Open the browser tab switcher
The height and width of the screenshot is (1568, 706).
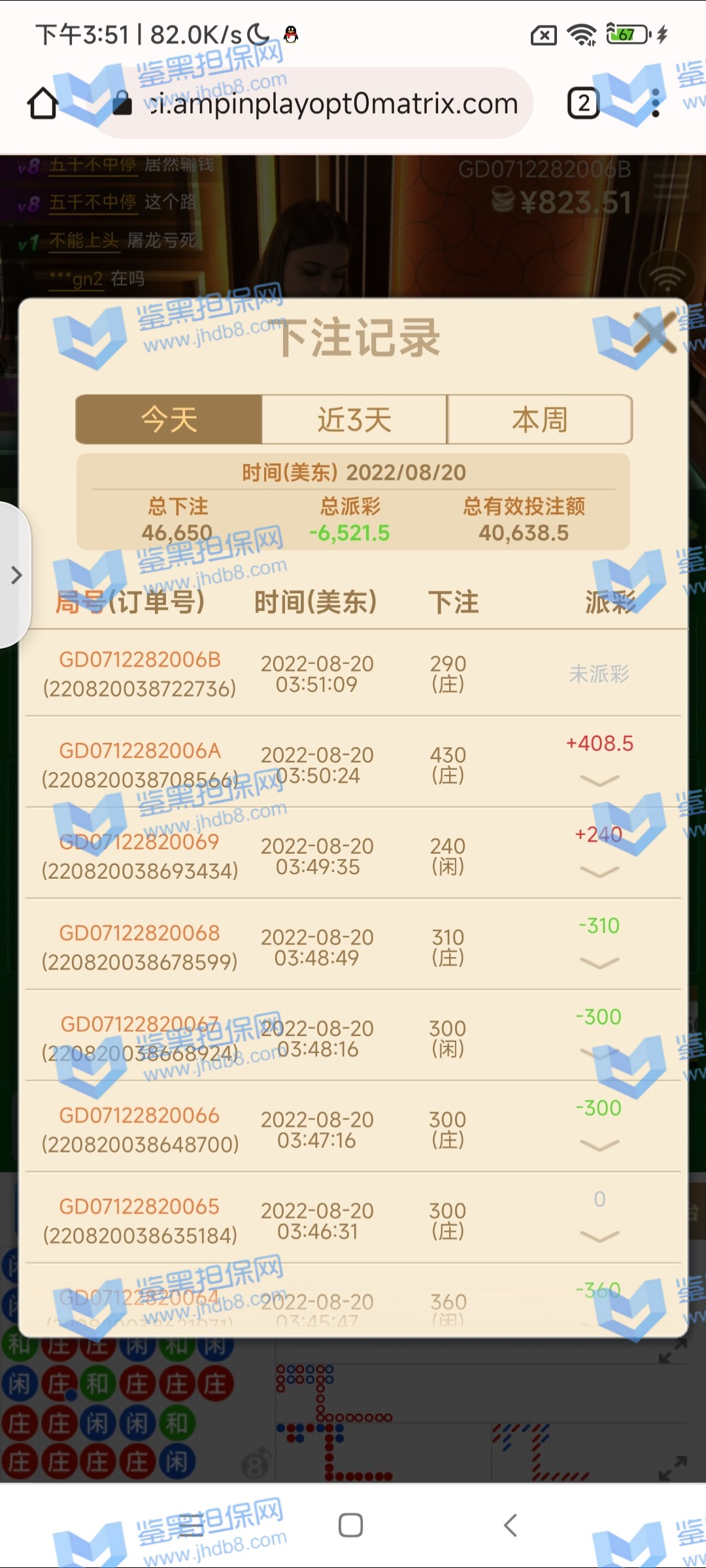(x=583, y=103)
